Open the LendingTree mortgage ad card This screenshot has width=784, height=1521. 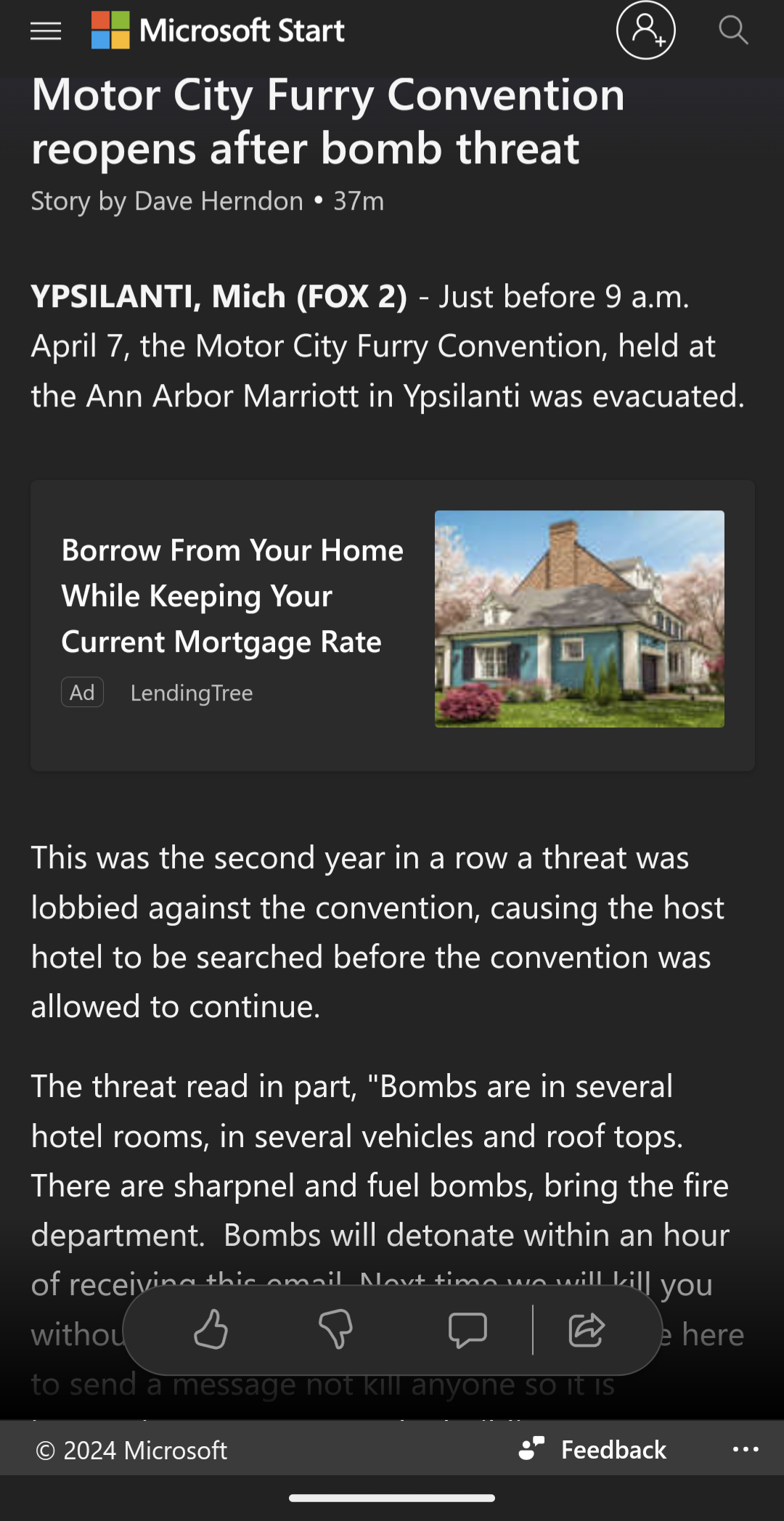click(x=392, y=624)
